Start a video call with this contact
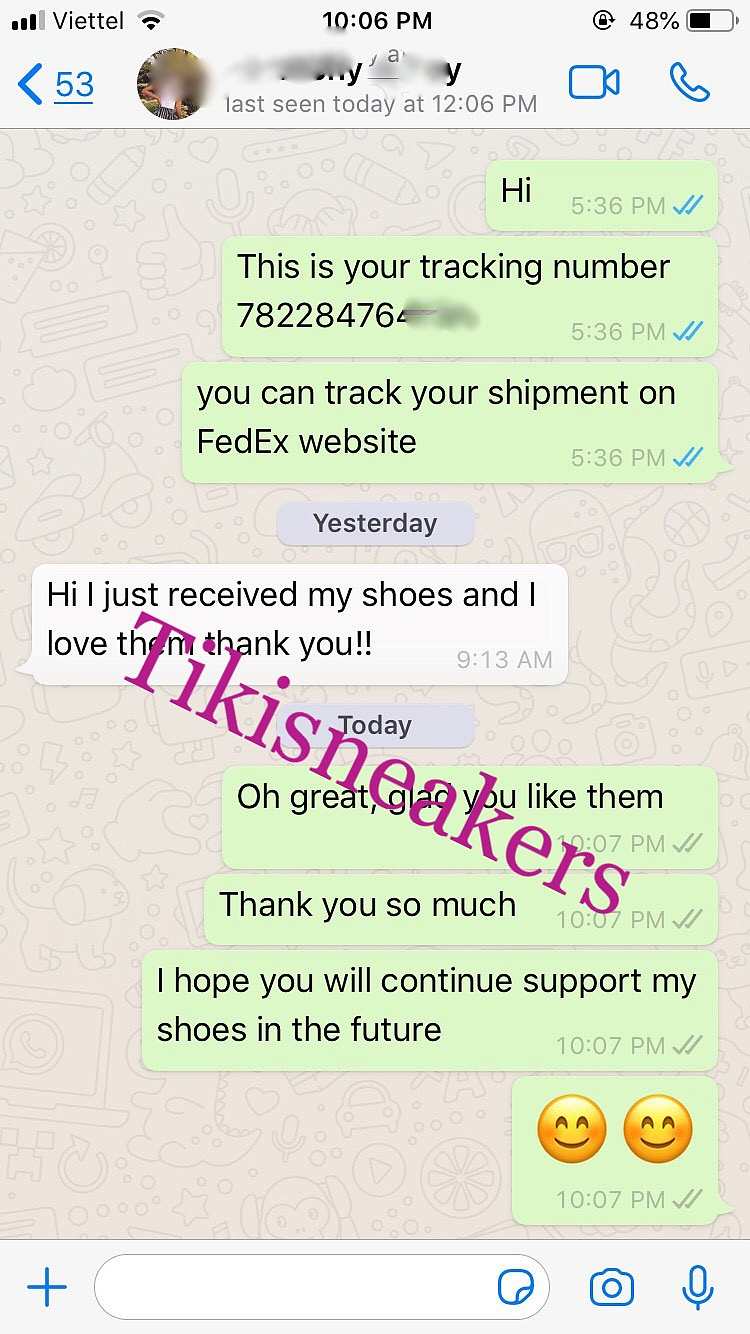 click(594, 83)
